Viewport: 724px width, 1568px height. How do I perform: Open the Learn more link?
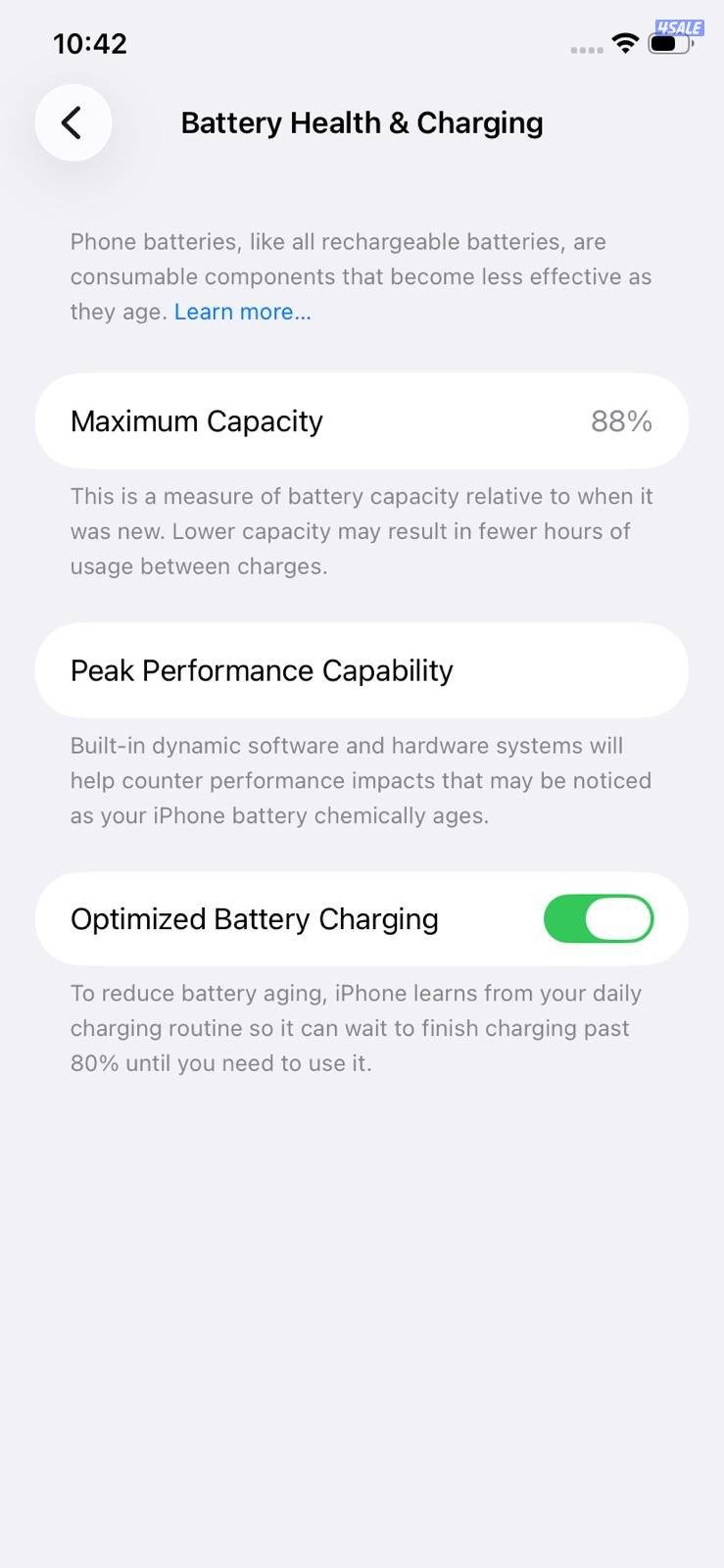pos(242,311)
